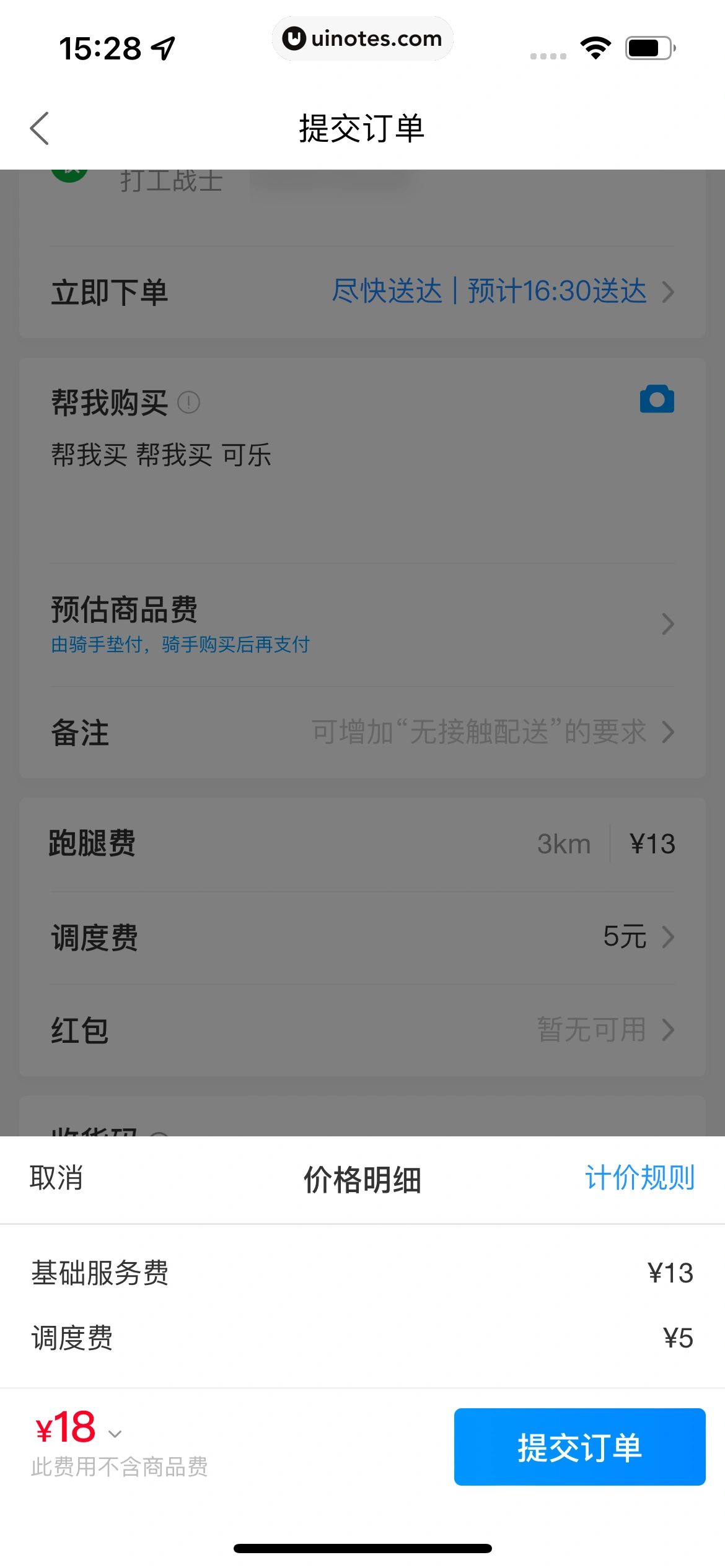Tap the uinotes.com pill in the status bar
The height and width of the screenshot is (1568, 725).
(x=362, y=38)
